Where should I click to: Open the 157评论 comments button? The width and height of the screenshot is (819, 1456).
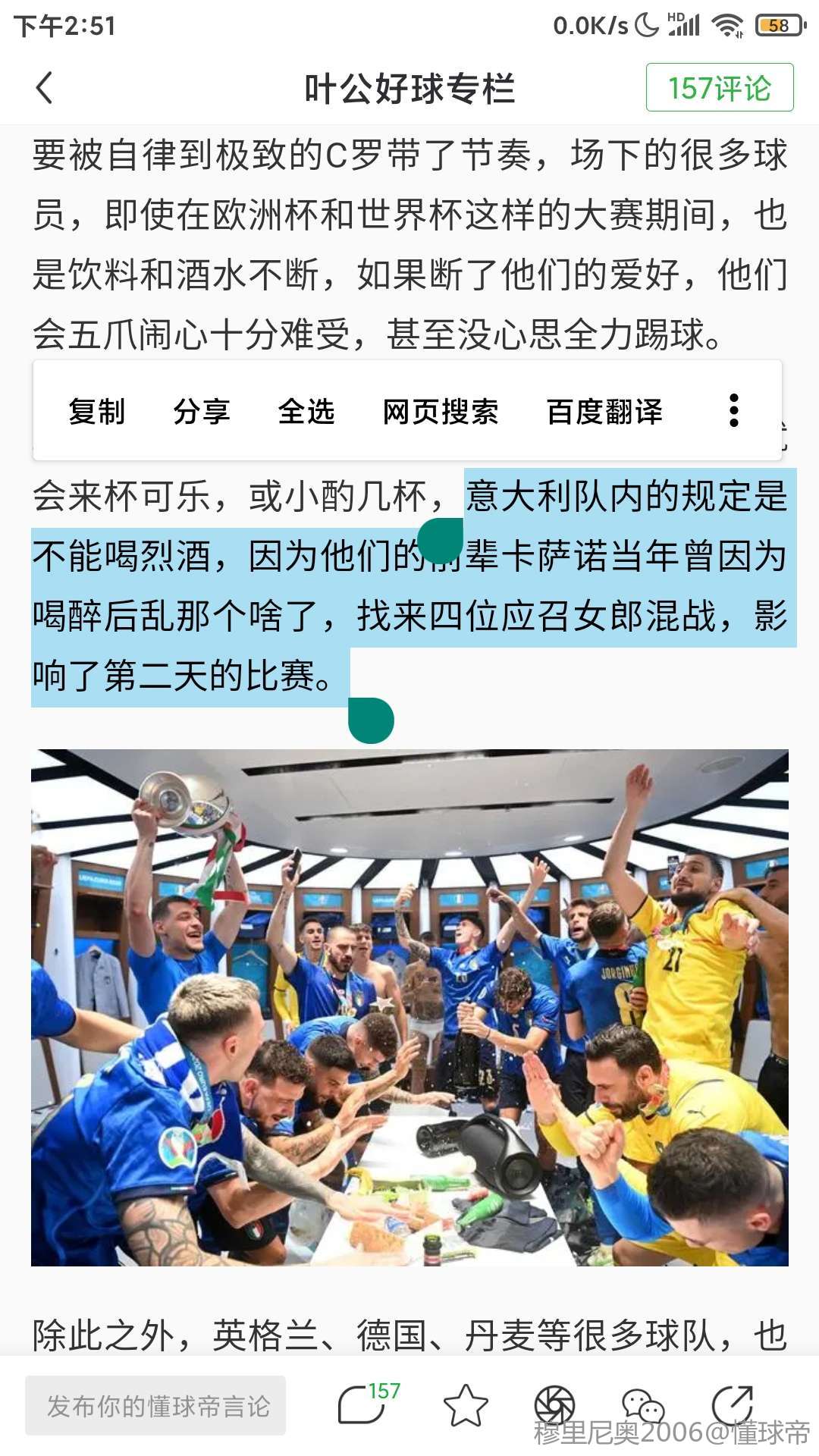click(719, 88)
